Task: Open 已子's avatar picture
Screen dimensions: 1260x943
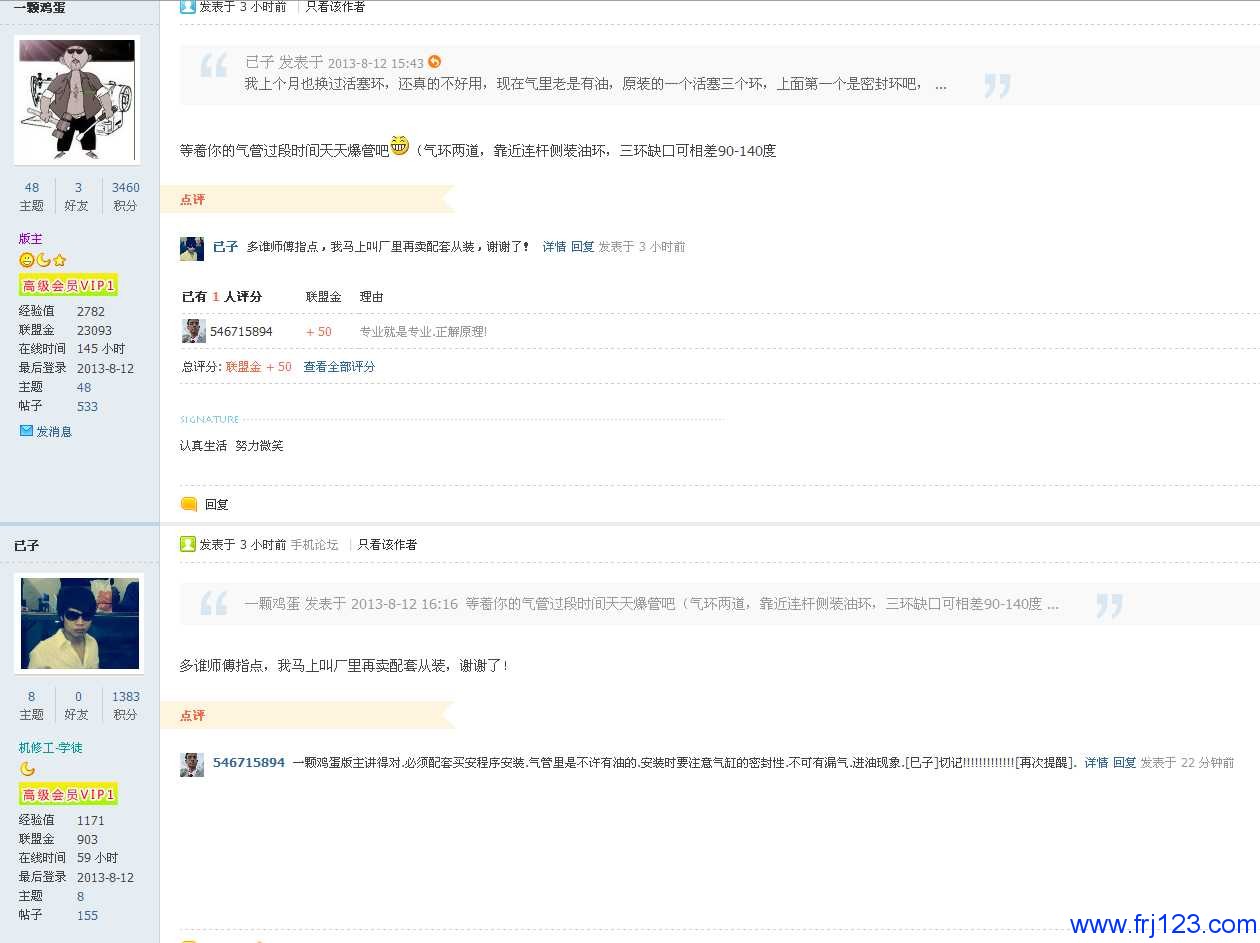Action: pos(79,623)
